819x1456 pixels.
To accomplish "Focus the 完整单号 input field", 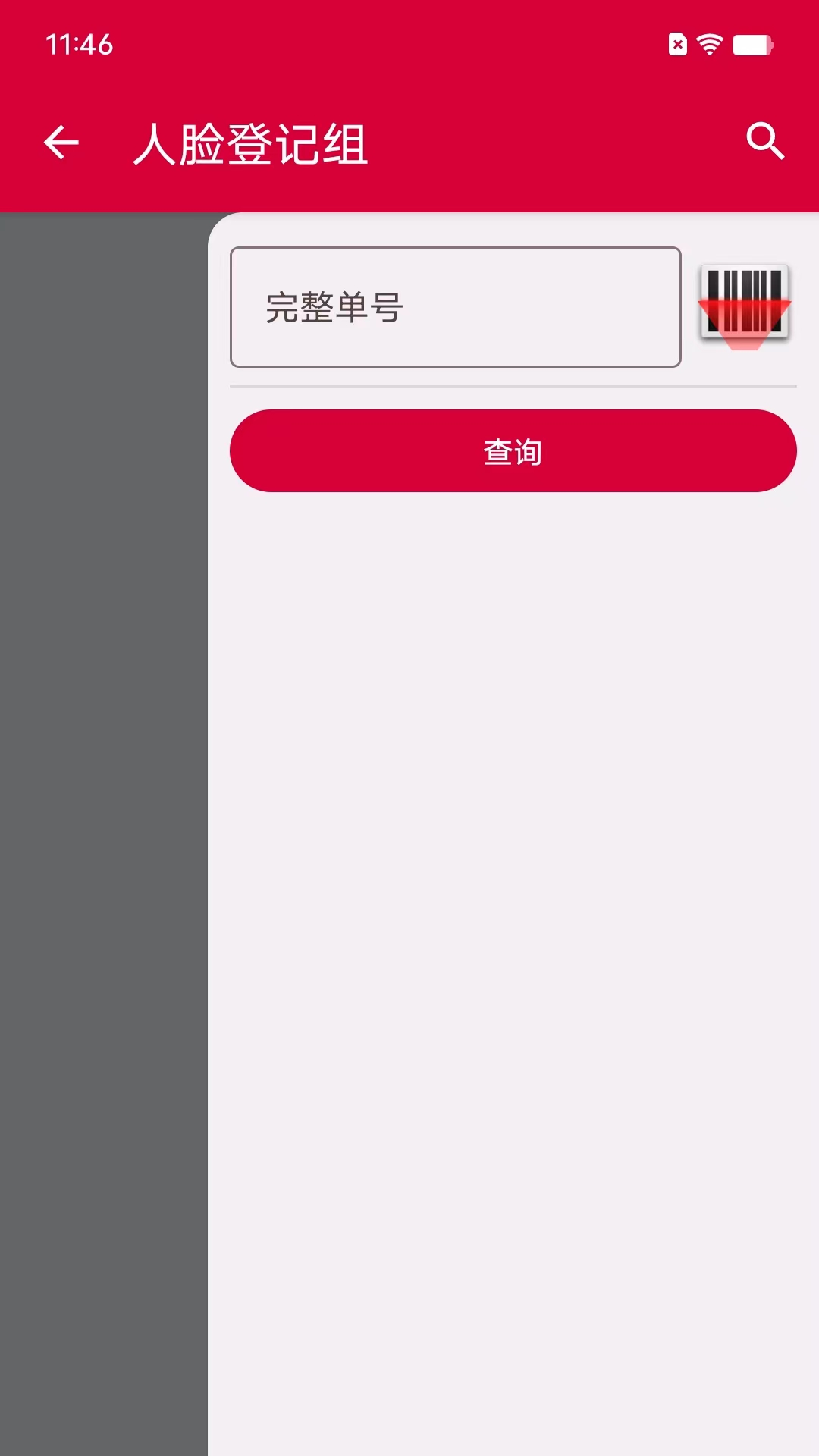I will 455,307.
